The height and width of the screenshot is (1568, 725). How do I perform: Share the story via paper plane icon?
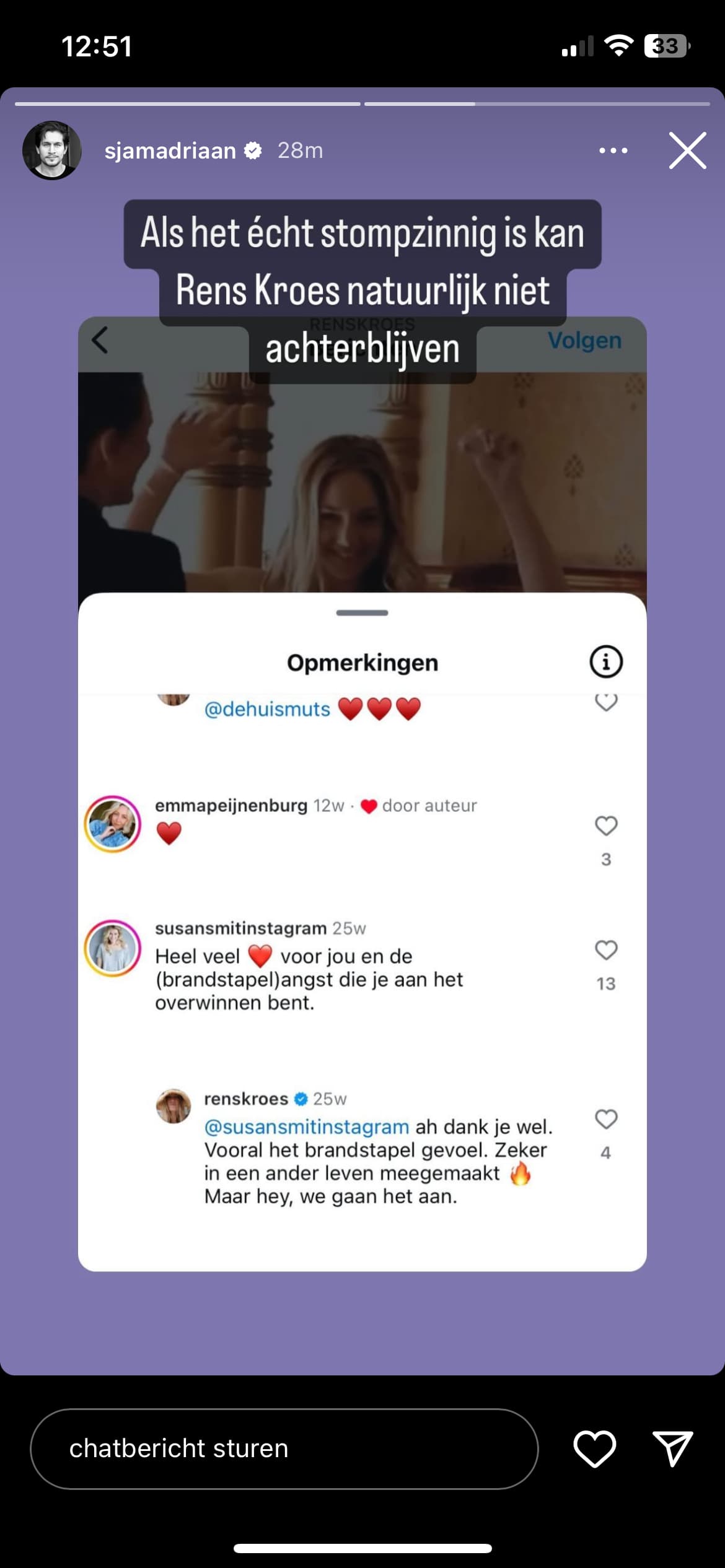(673, 1448)
